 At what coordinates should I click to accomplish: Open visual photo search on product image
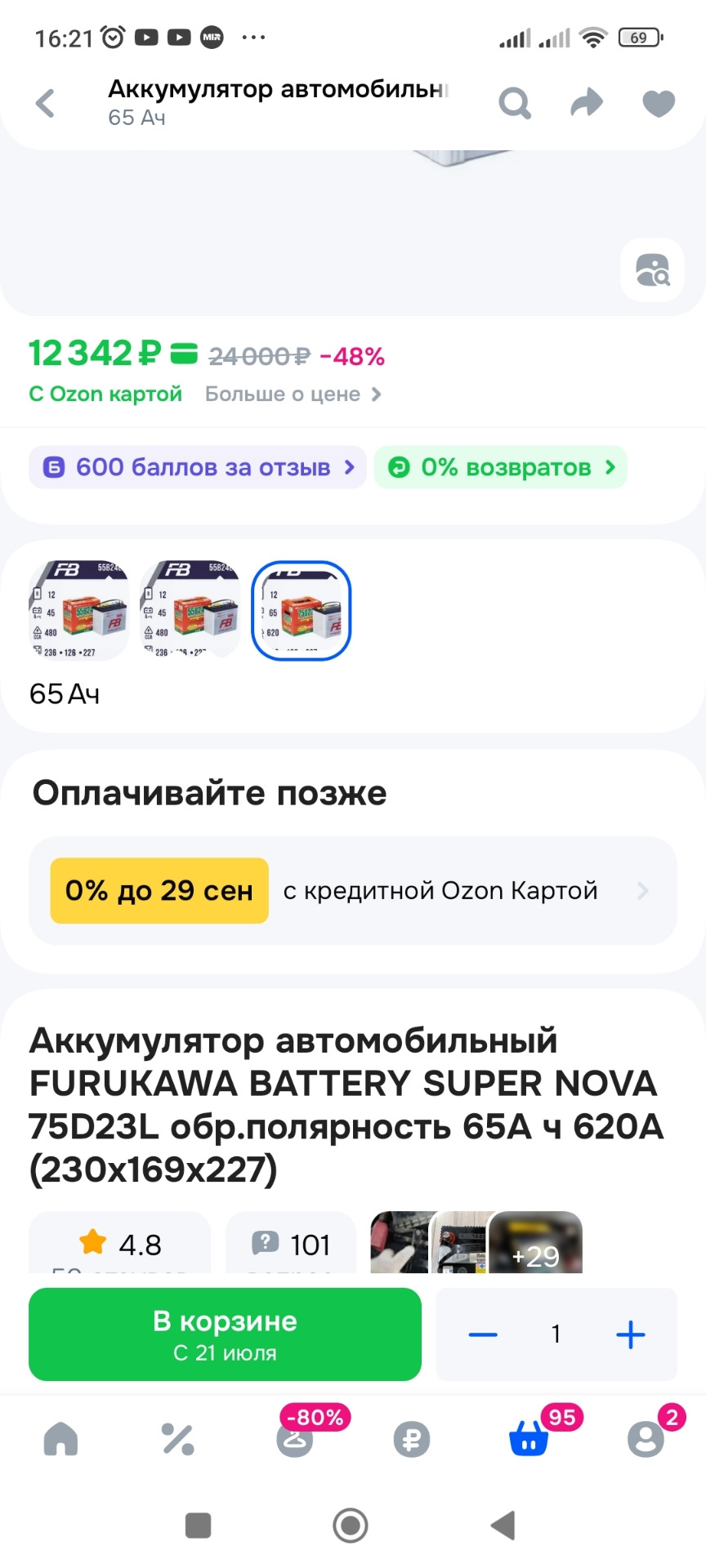(x=651, y=270)
